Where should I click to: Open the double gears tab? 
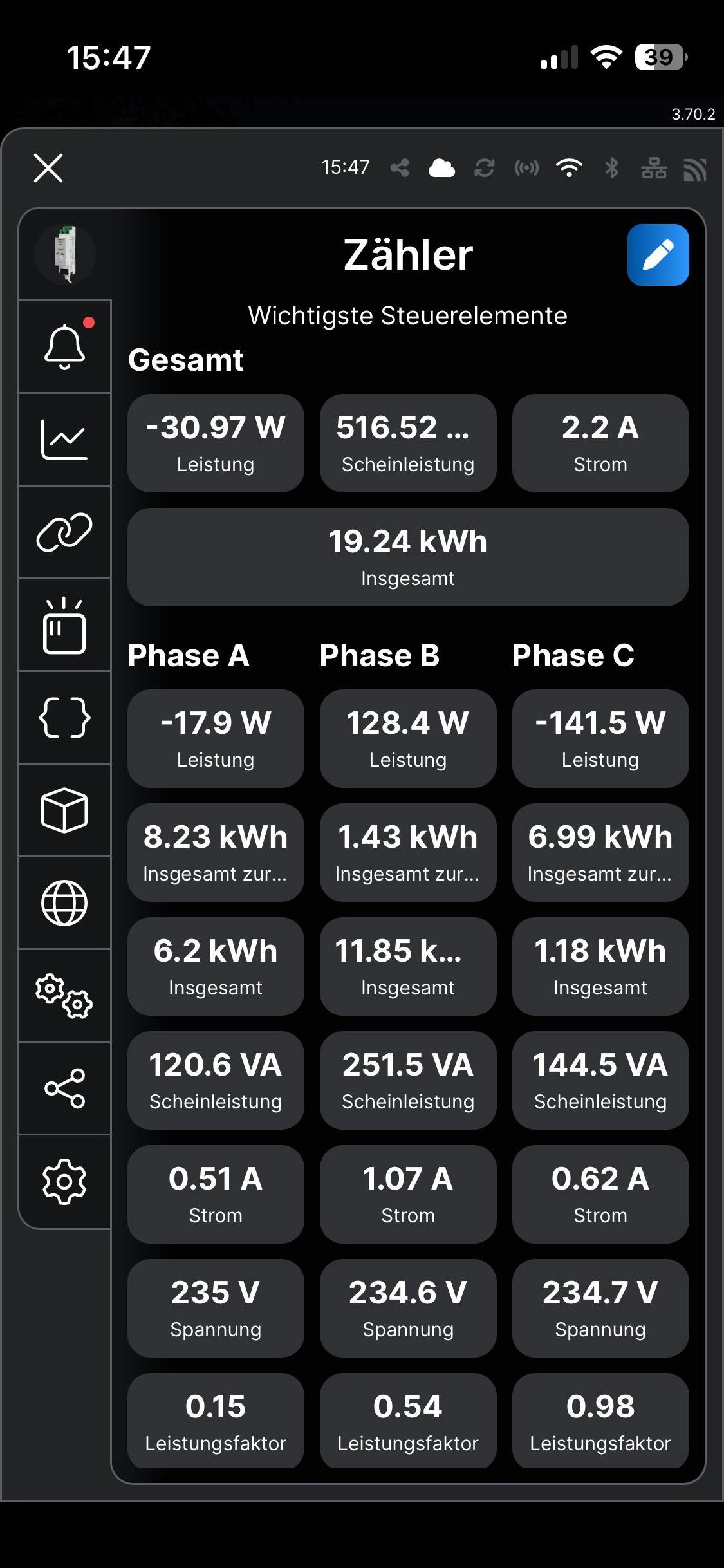click(x=64, y=996)
